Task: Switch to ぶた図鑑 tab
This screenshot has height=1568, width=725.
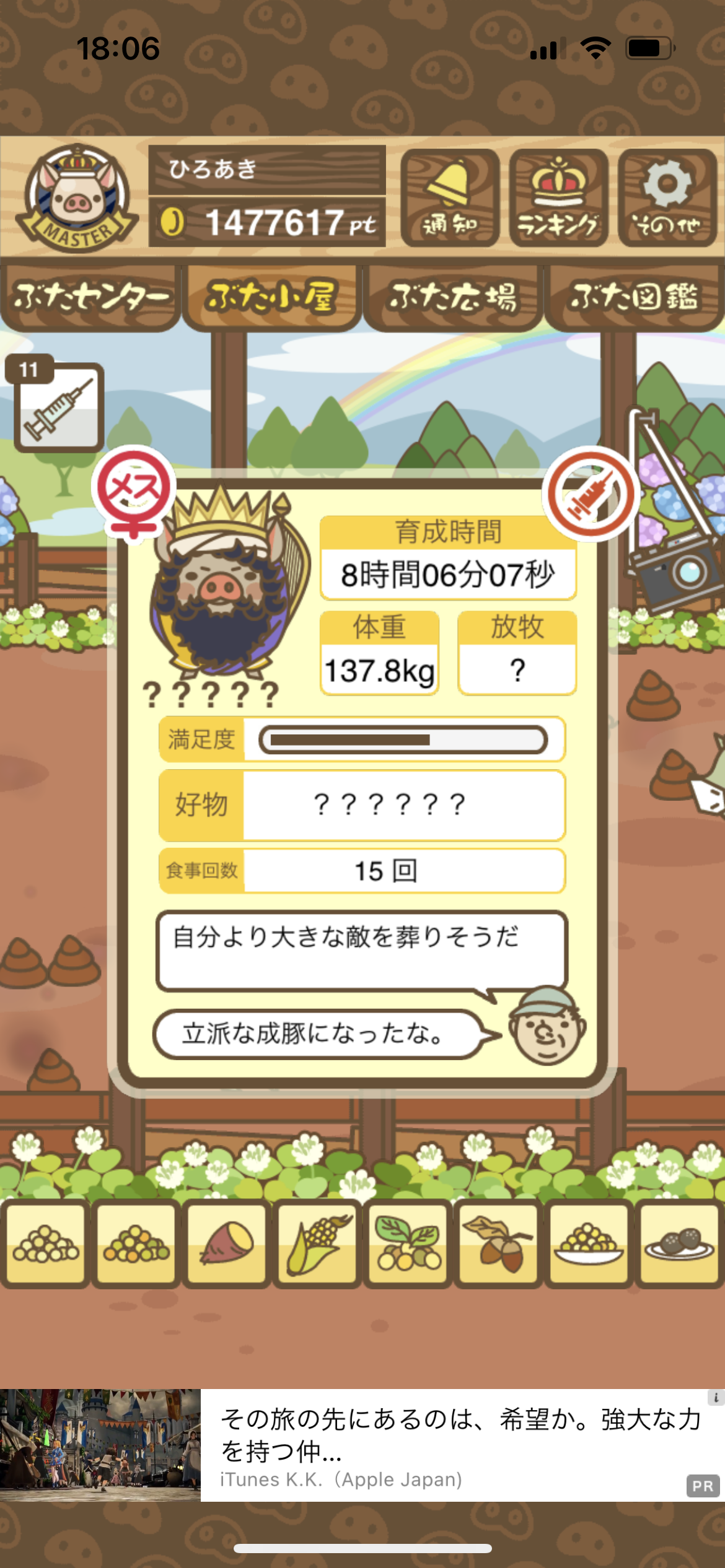Action: point(634,298)
